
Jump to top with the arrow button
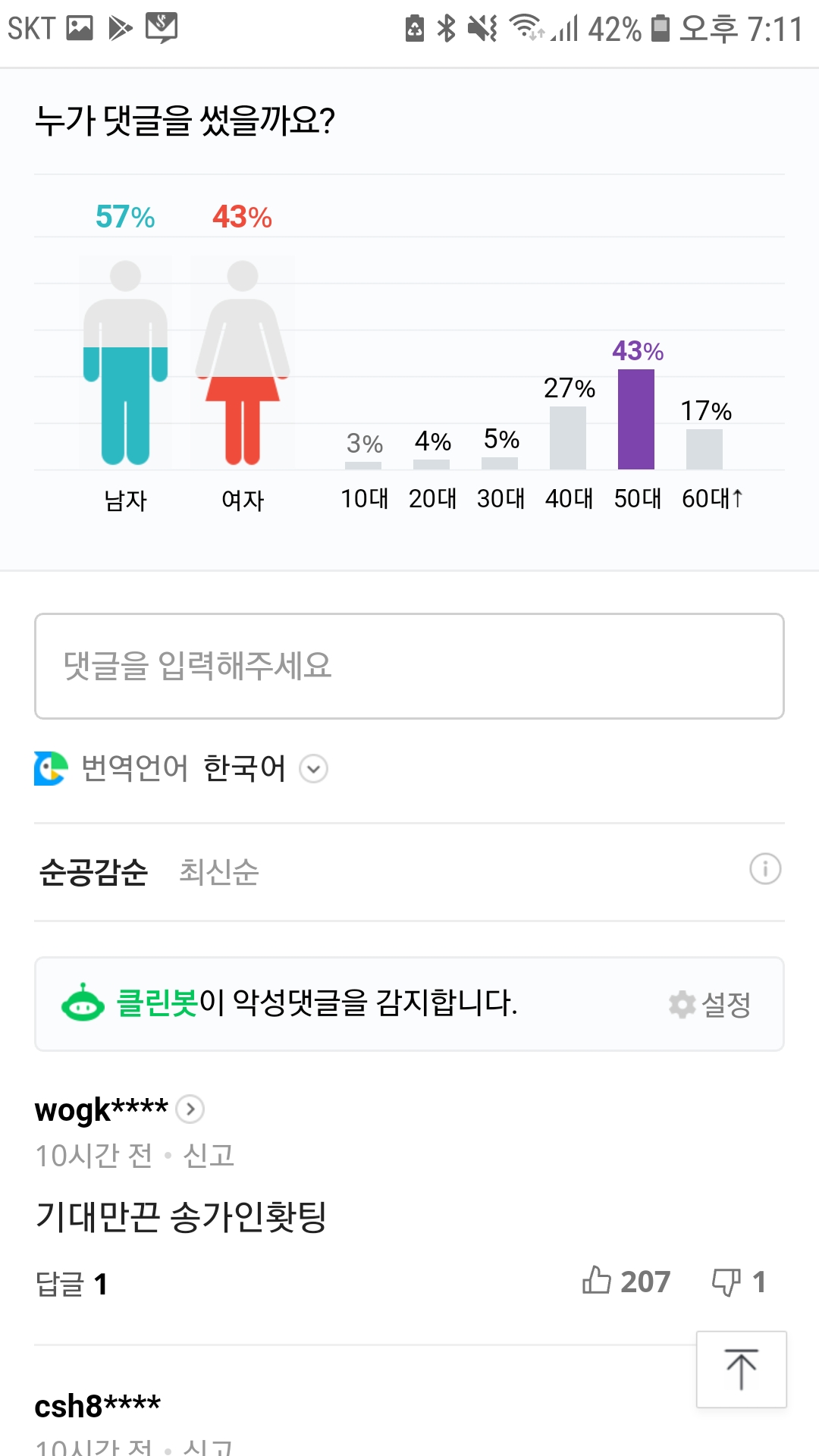point(742,1370)
